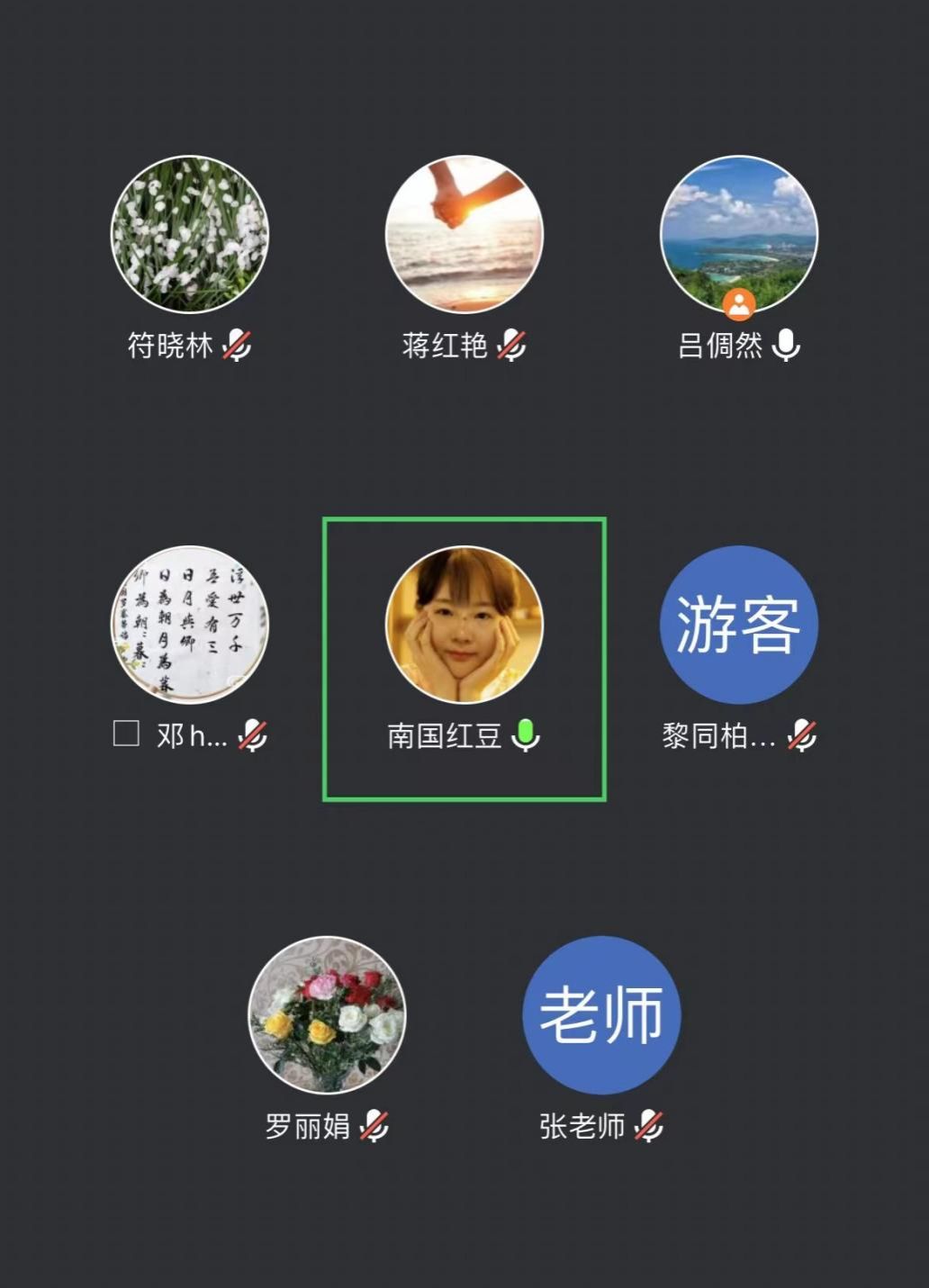The image size is (929, 1288).
Task: Select participant 符晓林's avatar tile
Action: (189, 235)
